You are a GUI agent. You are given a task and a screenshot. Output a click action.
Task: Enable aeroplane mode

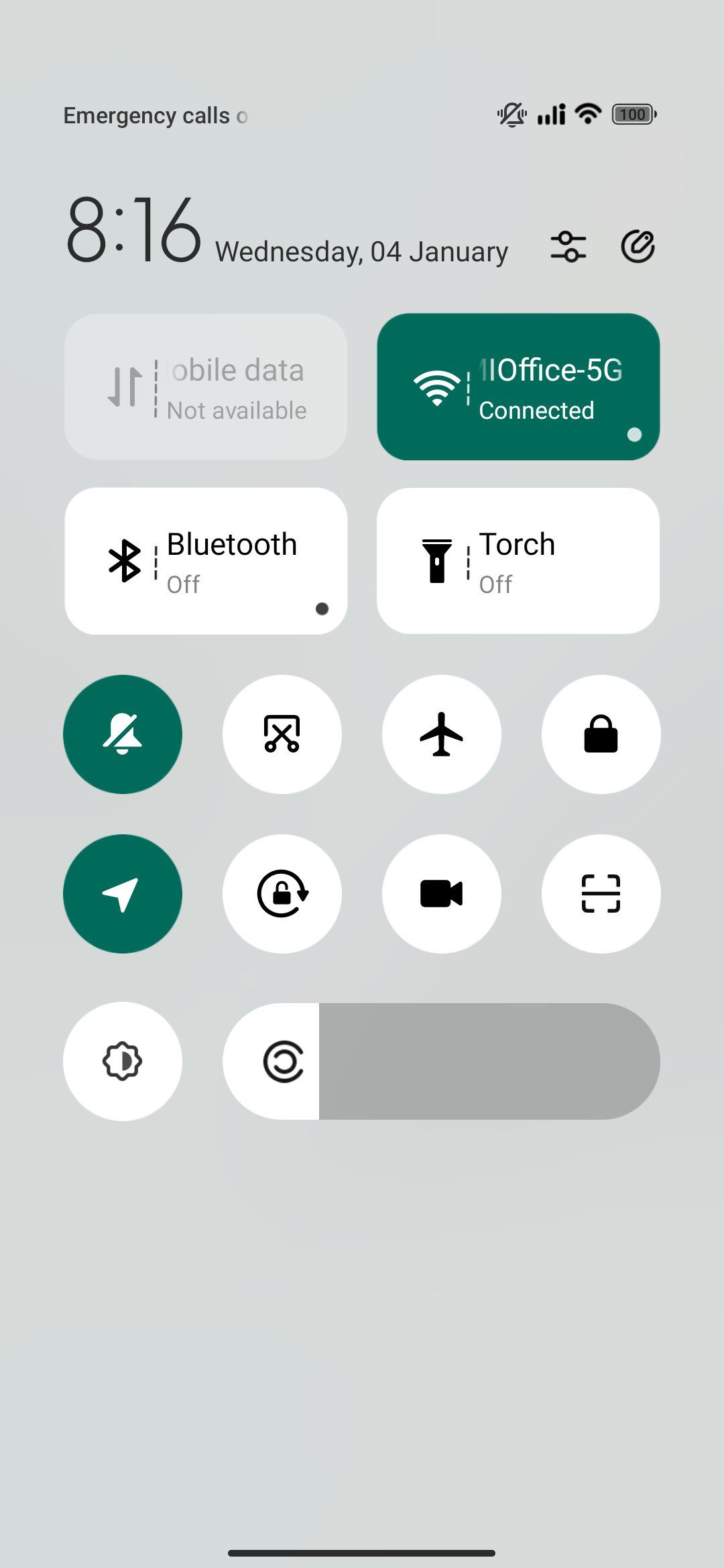point(442,734)
